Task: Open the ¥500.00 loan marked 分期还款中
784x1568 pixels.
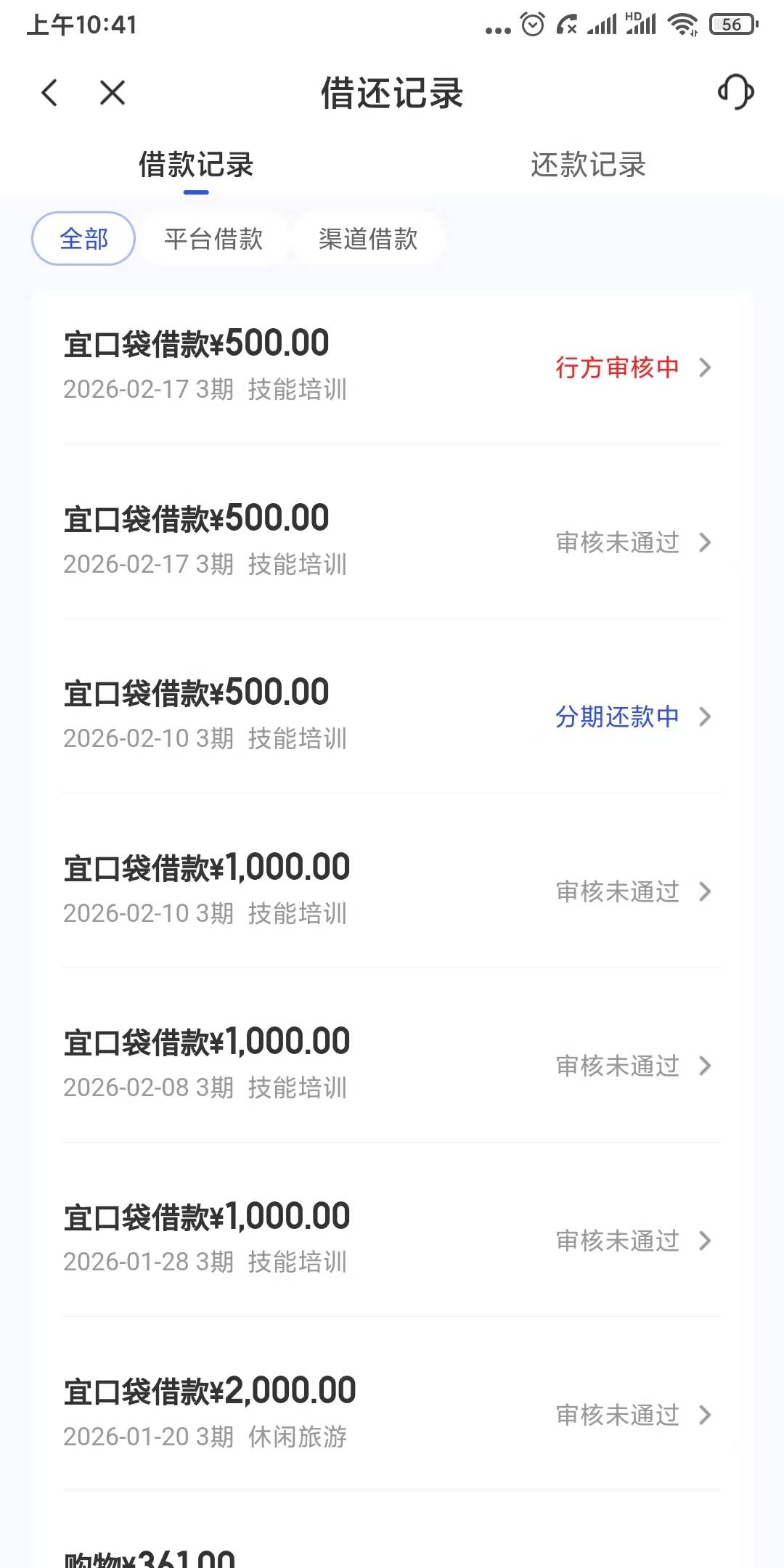Action: pyautogui.click(x=392, y=715)
